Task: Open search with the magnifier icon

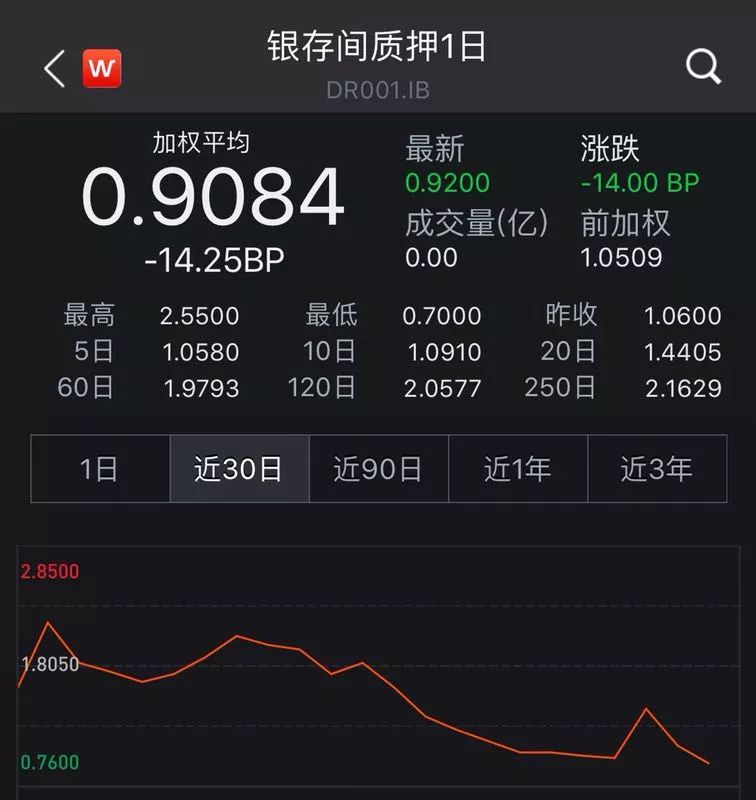Action: [703, 67]
